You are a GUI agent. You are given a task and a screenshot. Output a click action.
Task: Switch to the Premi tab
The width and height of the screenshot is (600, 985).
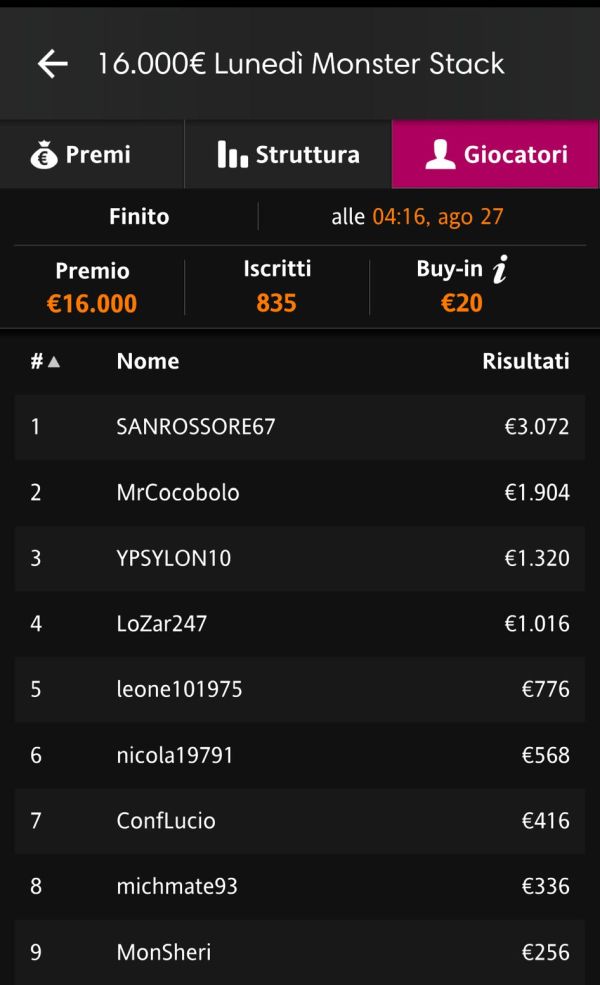(92, 155)
